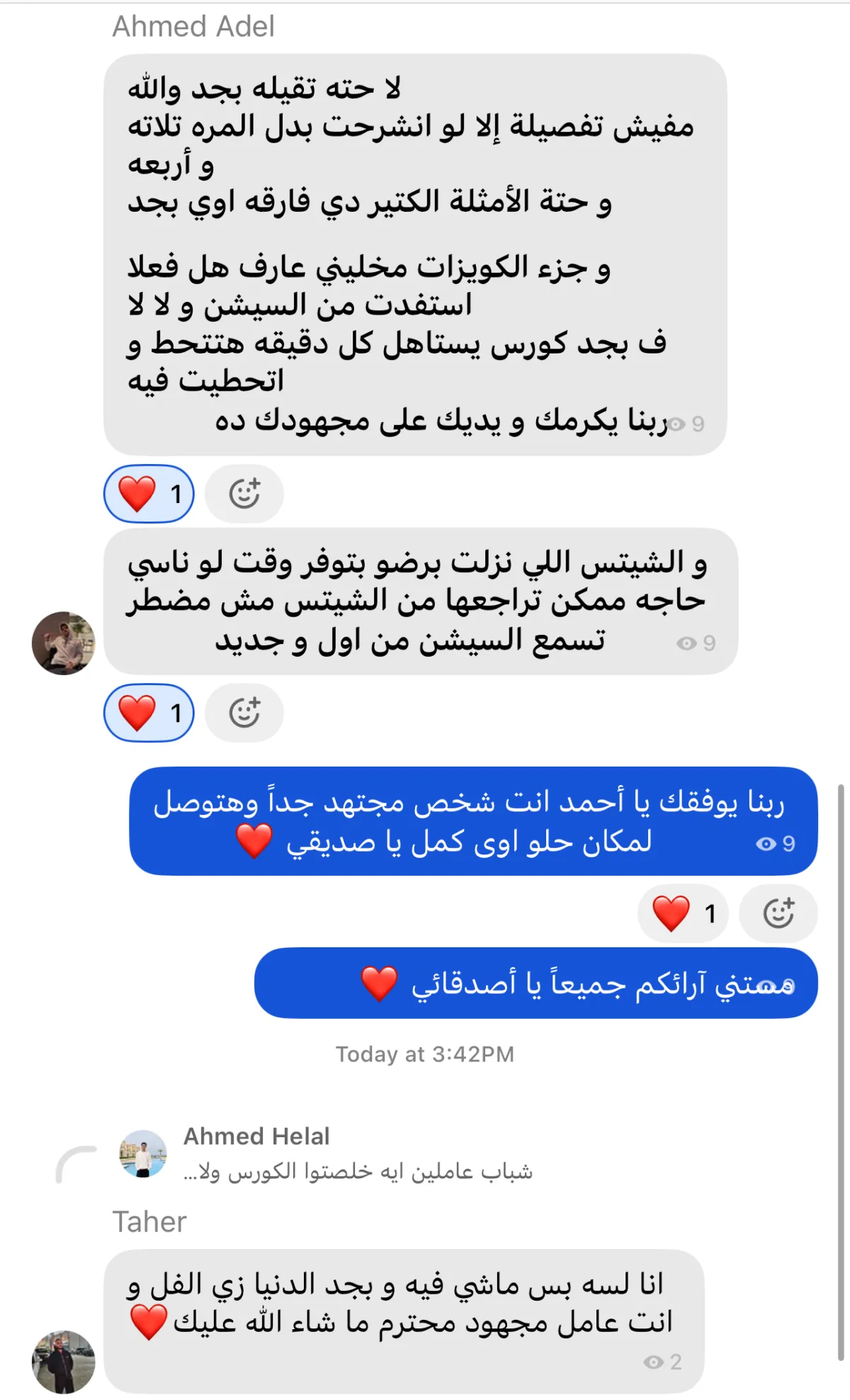Image resolution: width=850 pixels, height=1400 pixels.
Task: Add a reaction to the blue reply to Ahmed
Action: pos(778,913)
